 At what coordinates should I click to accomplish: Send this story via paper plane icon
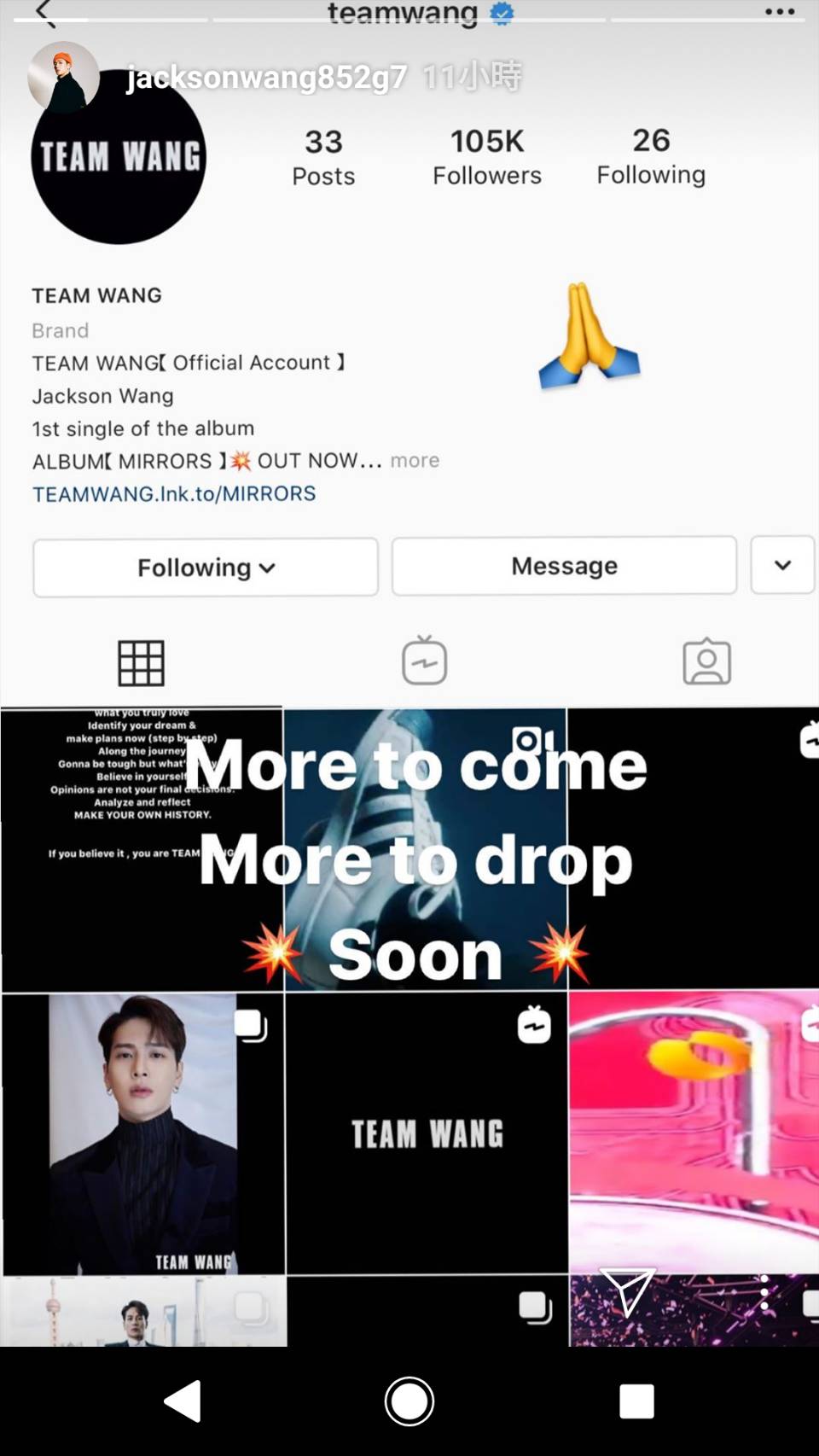628,1290
